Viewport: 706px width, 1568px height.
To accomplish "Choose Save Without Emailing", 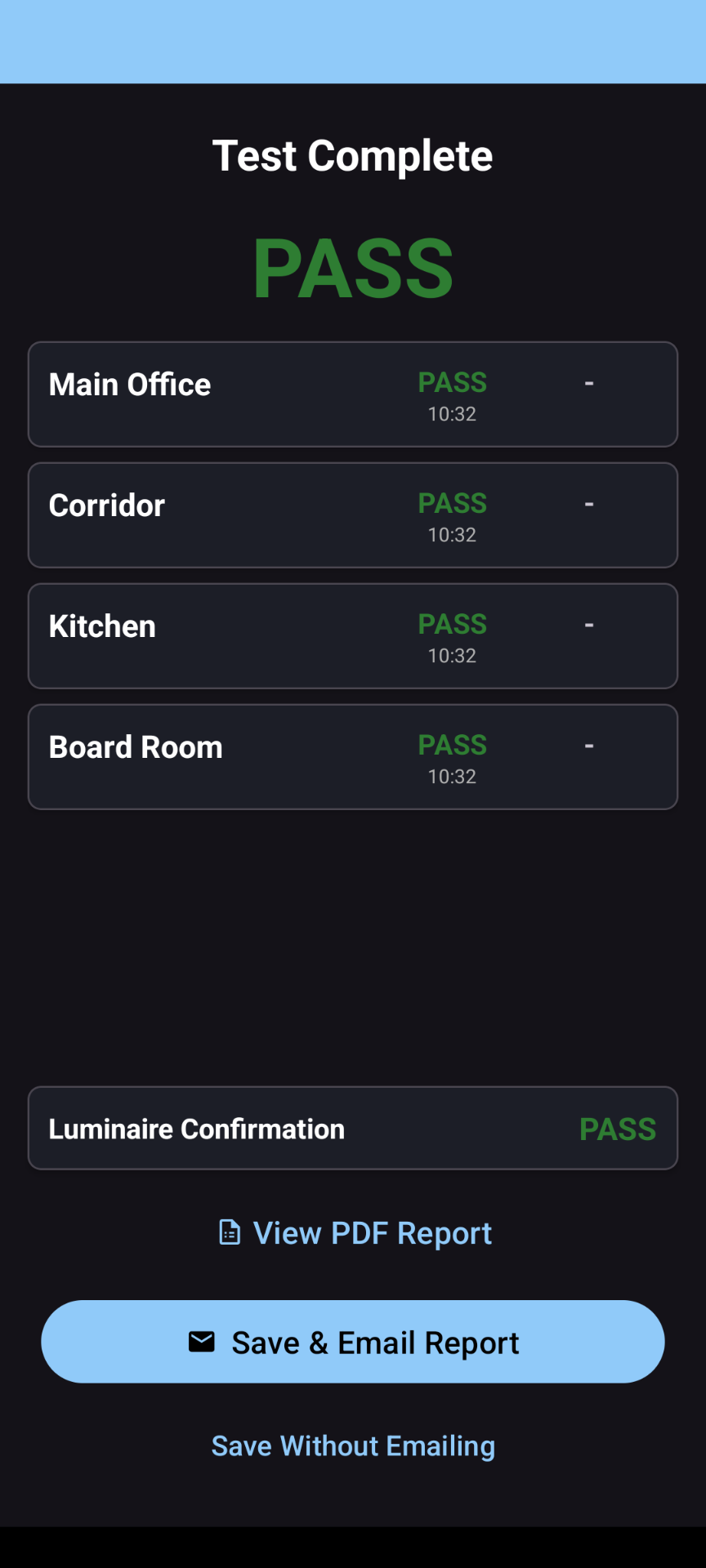I will (x=353, y=1446).
